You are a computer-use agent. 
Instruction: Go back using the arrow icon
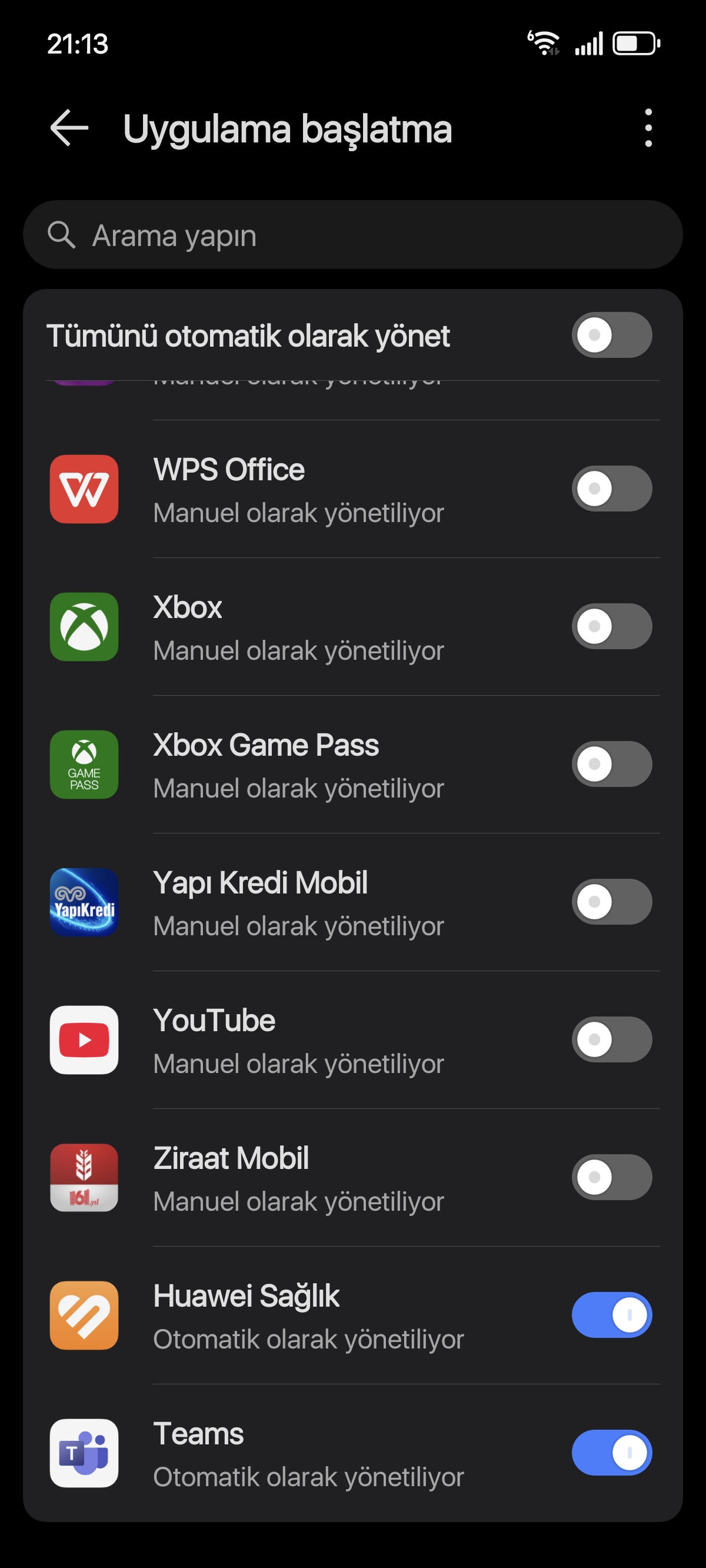(x=69, y=128)
